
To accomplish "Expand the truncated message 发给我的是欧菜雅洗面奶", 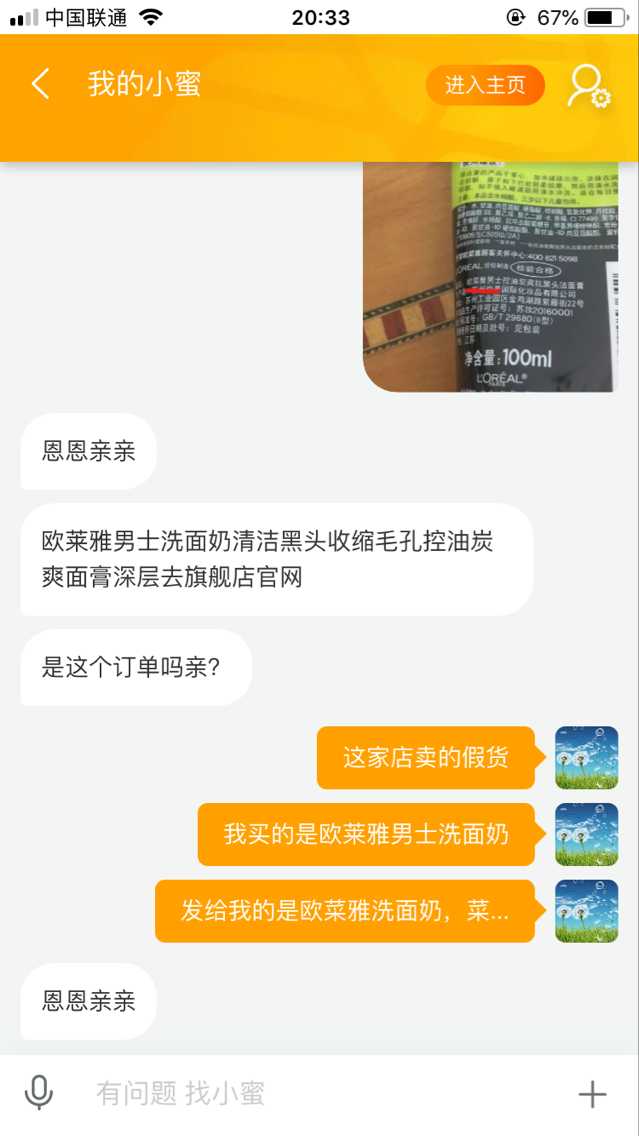I will point(345,911).
